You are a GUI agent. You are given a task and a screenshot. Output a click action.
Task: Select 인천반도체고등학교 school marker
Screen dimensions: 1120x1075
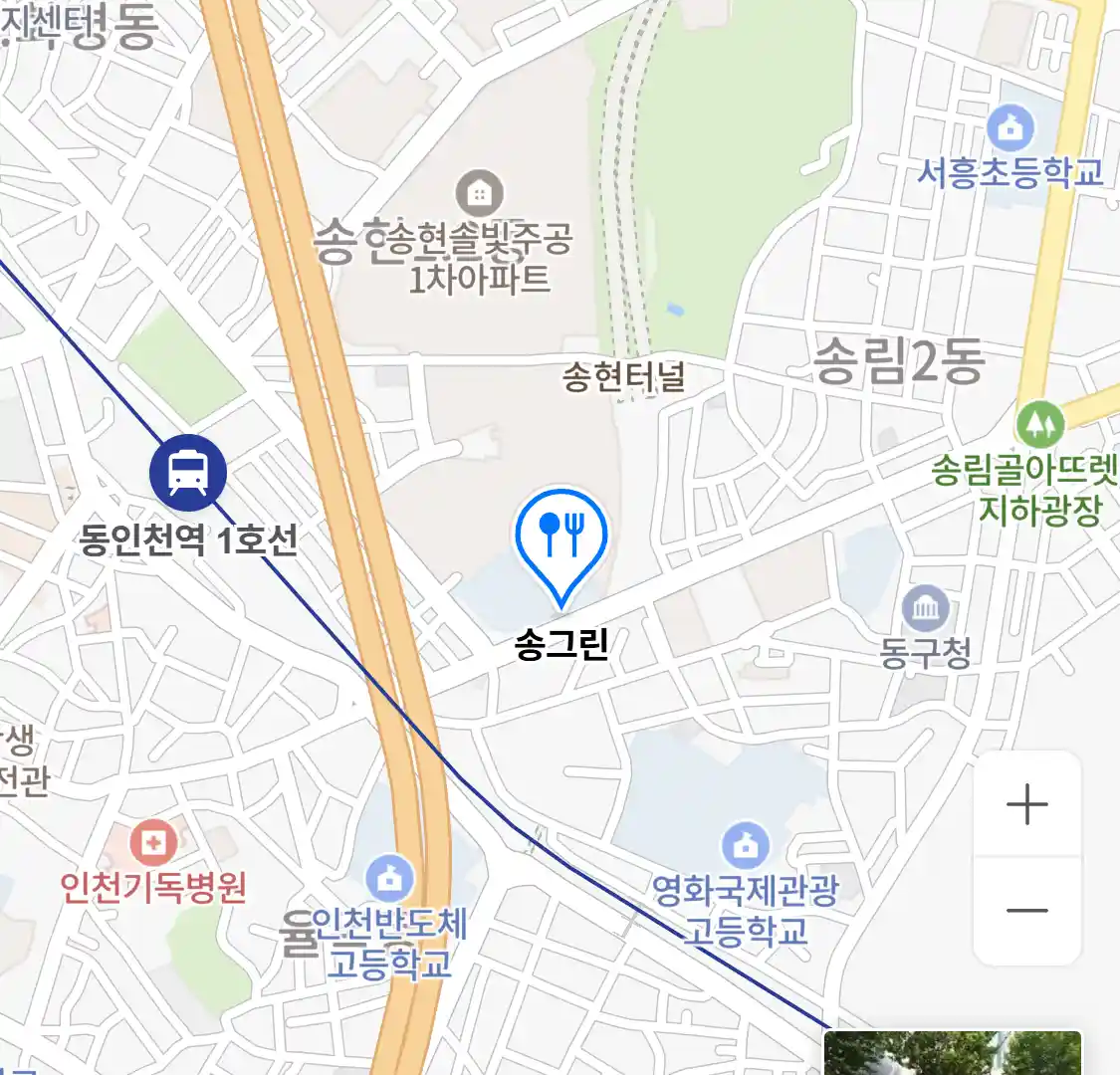click(x=389, y=879)
